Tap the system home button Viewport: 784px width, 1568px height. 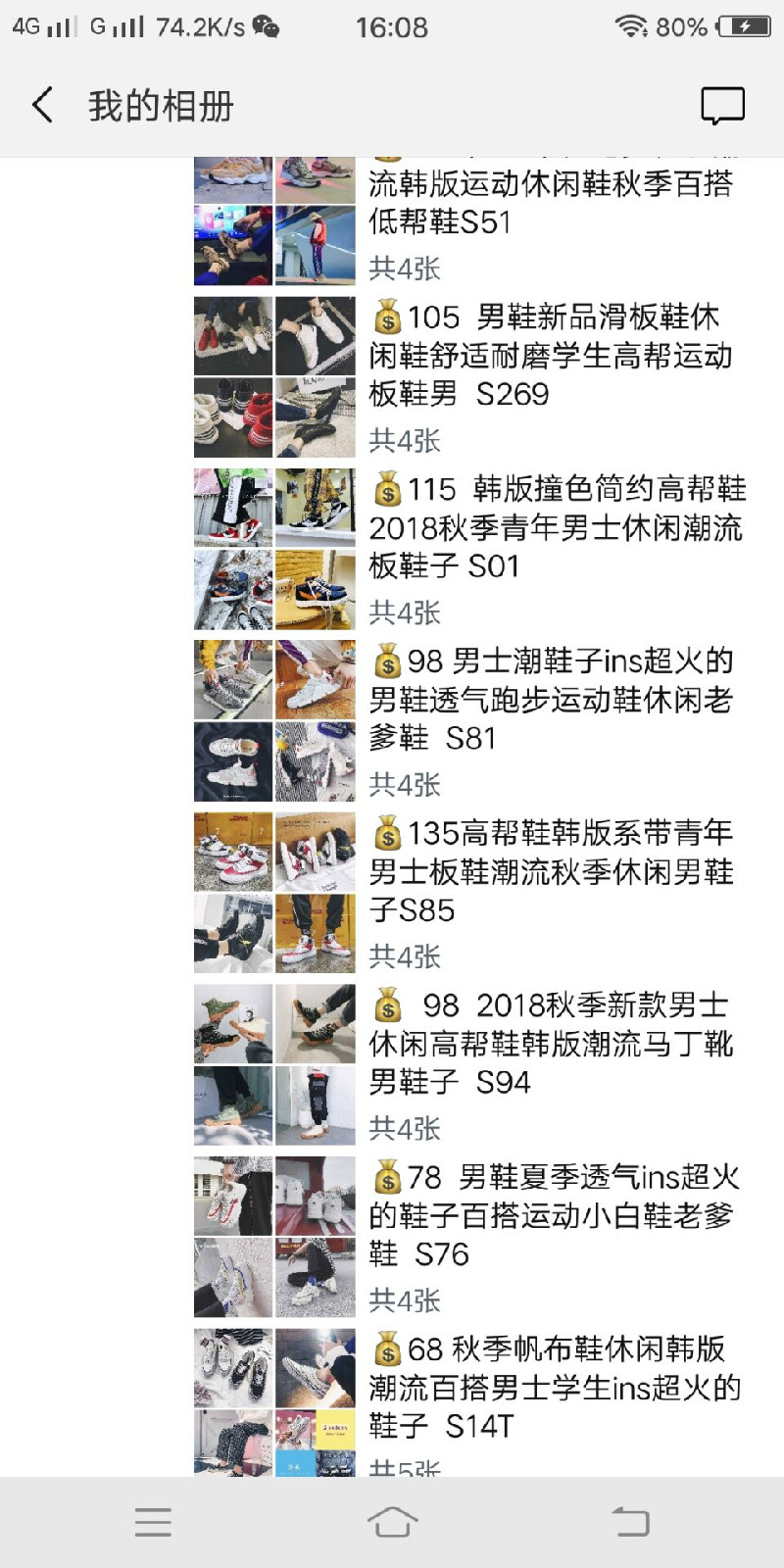[392, 1522]
